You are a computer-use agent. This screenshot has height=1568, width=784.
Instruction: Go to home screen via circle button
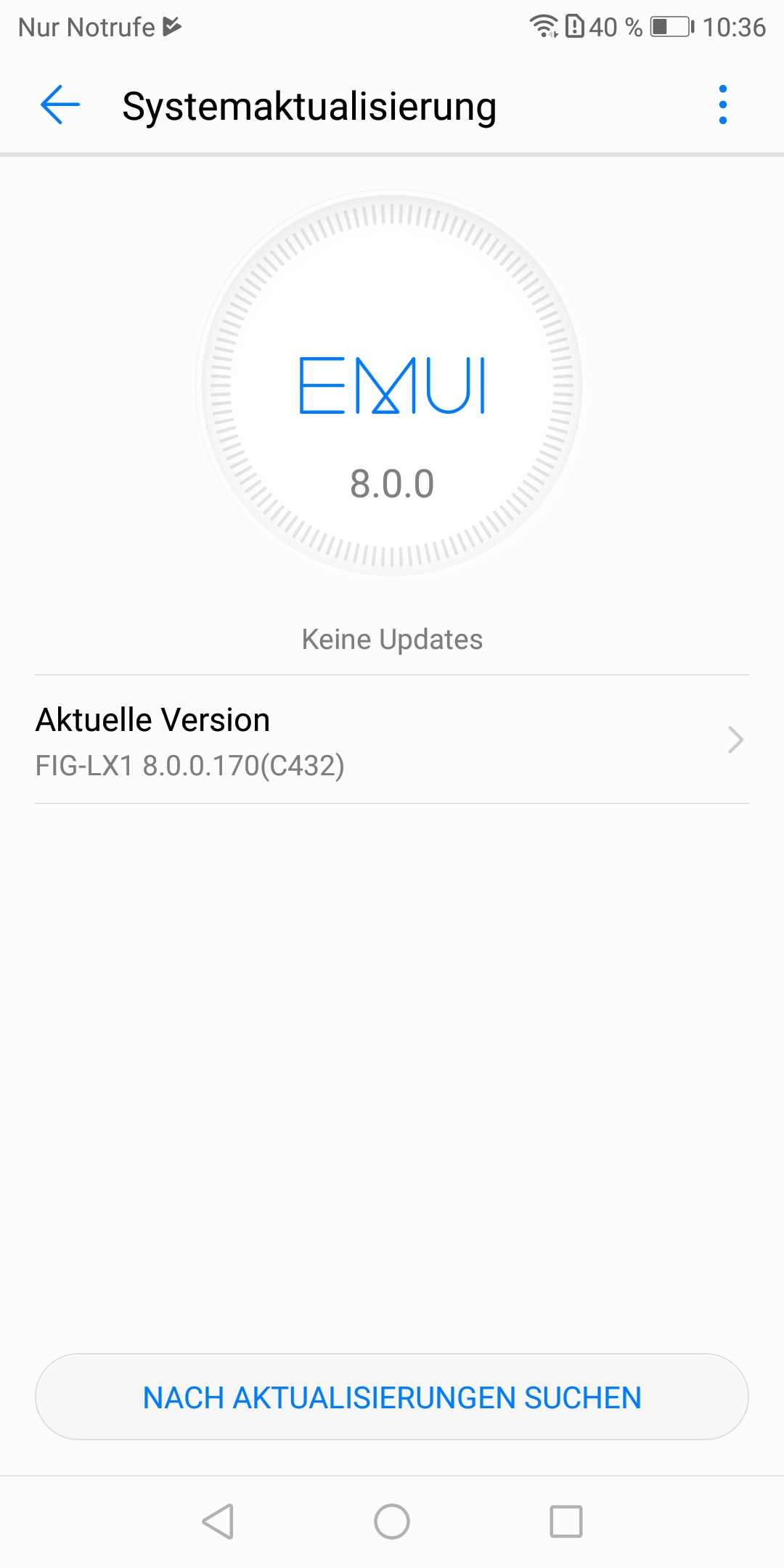[392, 1521]
